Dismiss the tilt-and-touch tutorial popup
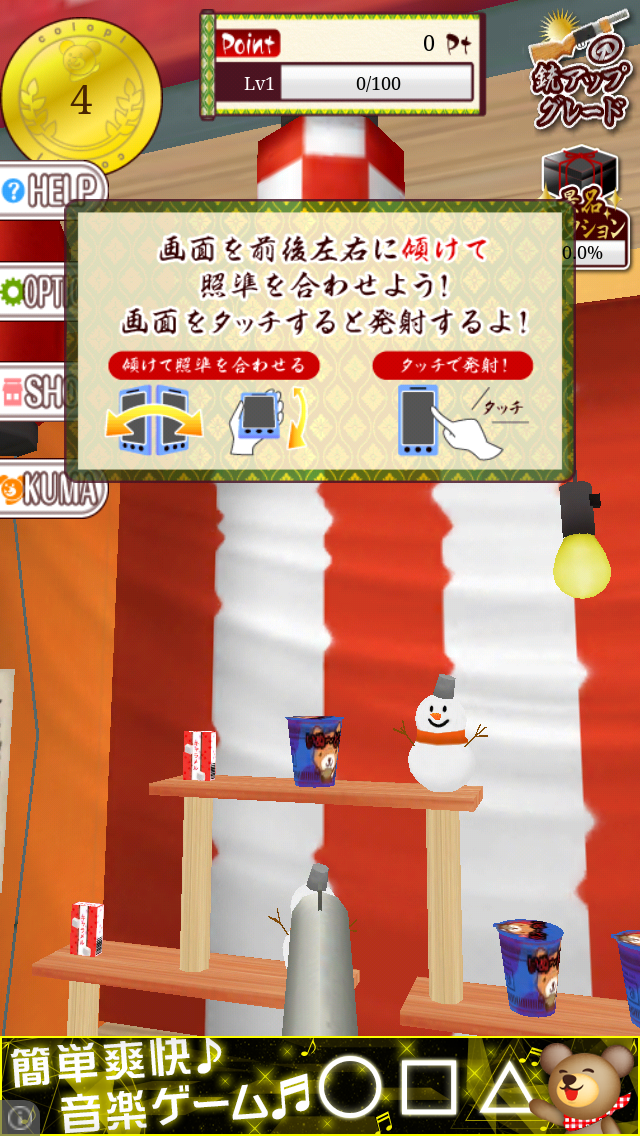Image resolution: width=640 pixels, height=1136 pixels. coord(320,342)
